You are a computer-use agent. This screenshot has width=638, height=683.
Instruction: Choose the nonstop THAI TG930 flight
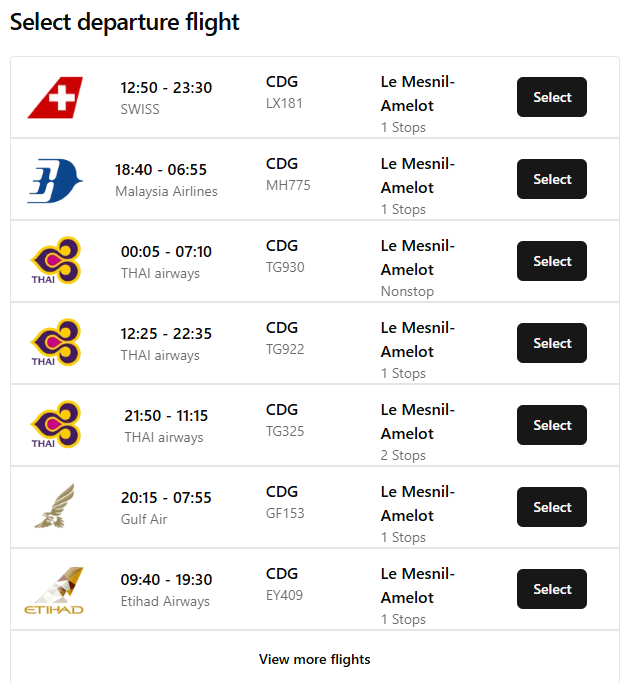coord(551,261)
